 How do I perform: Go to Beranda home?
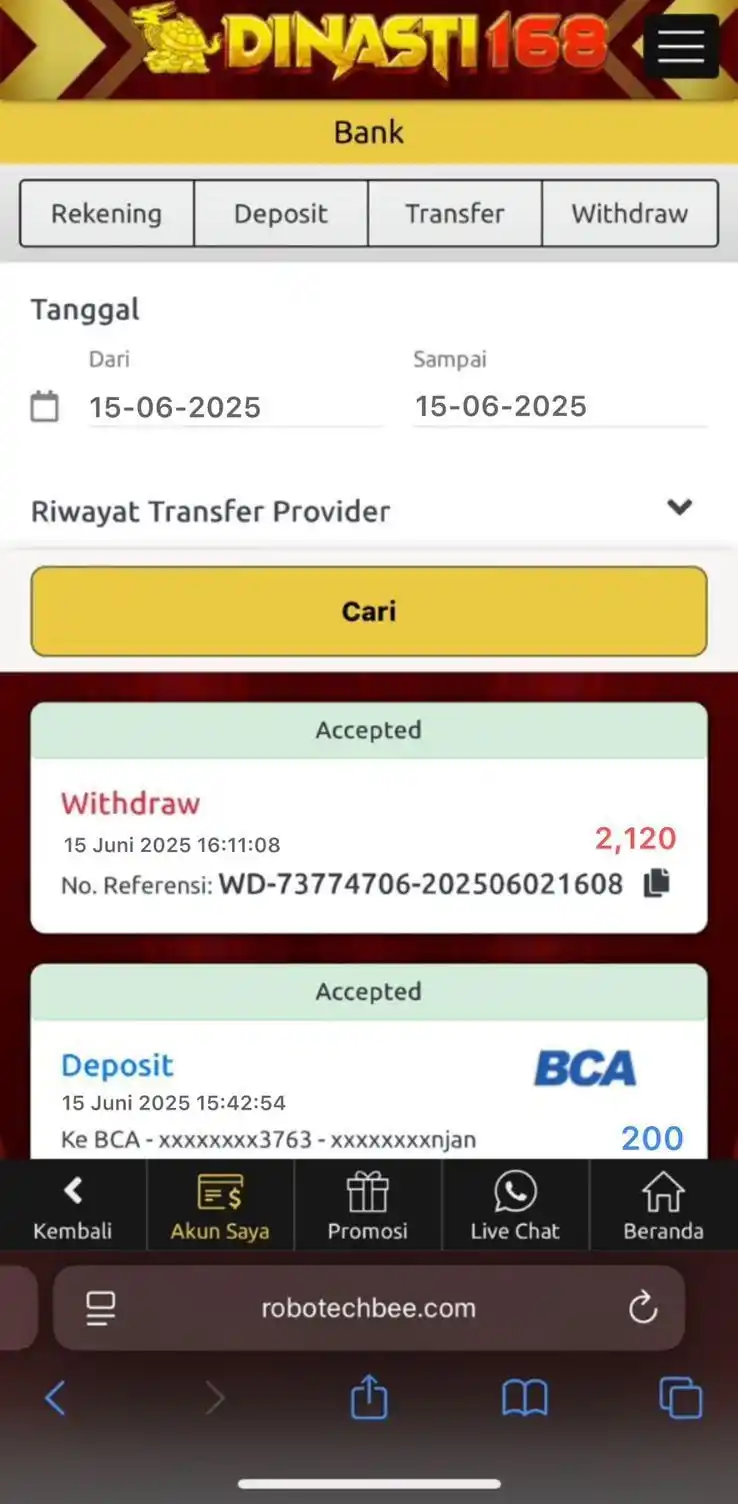pyautogui.click(x=663, y=1206)
